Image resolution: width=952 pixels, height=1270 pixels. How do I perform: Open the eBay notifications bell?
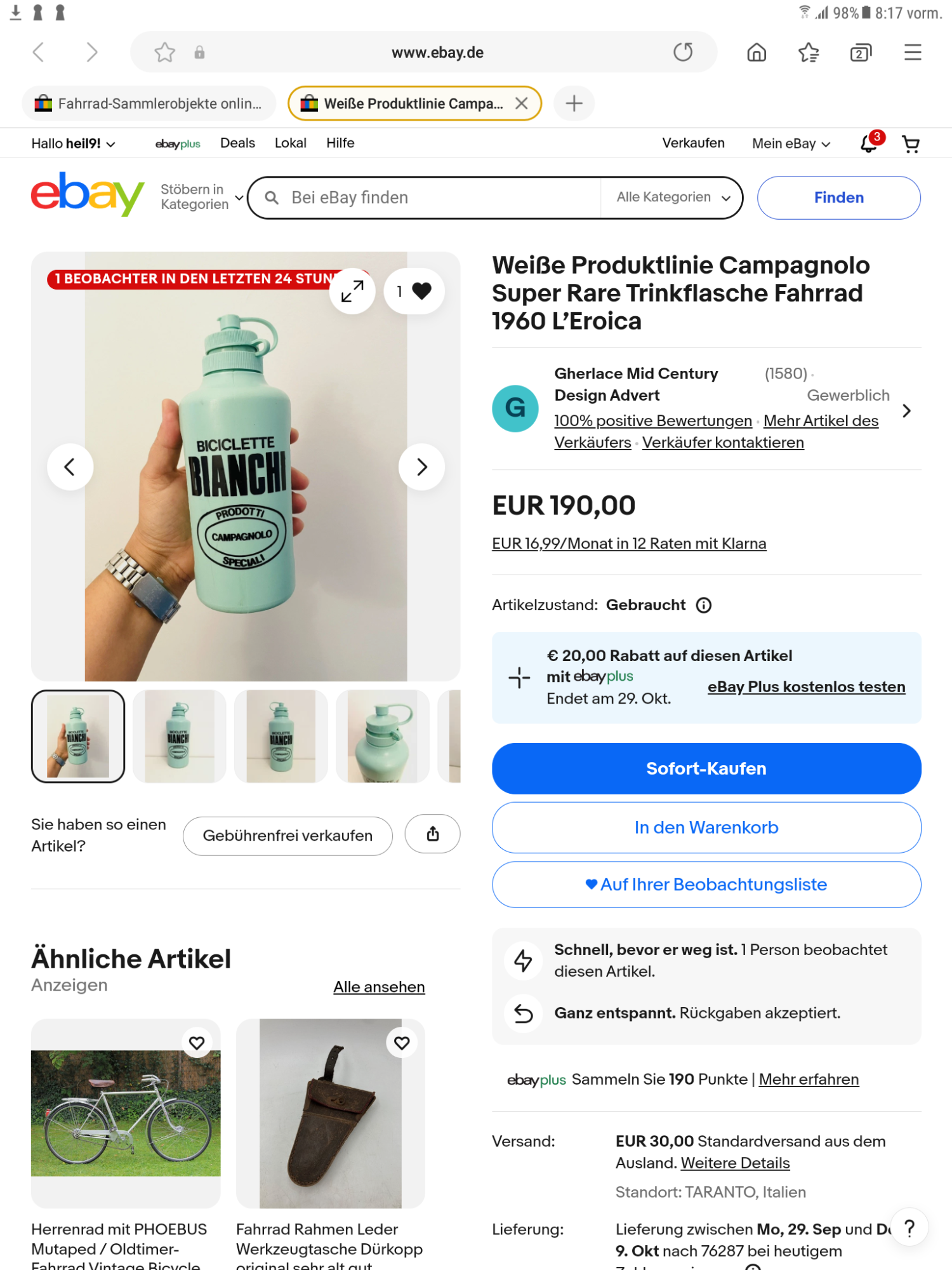point(868,144)
